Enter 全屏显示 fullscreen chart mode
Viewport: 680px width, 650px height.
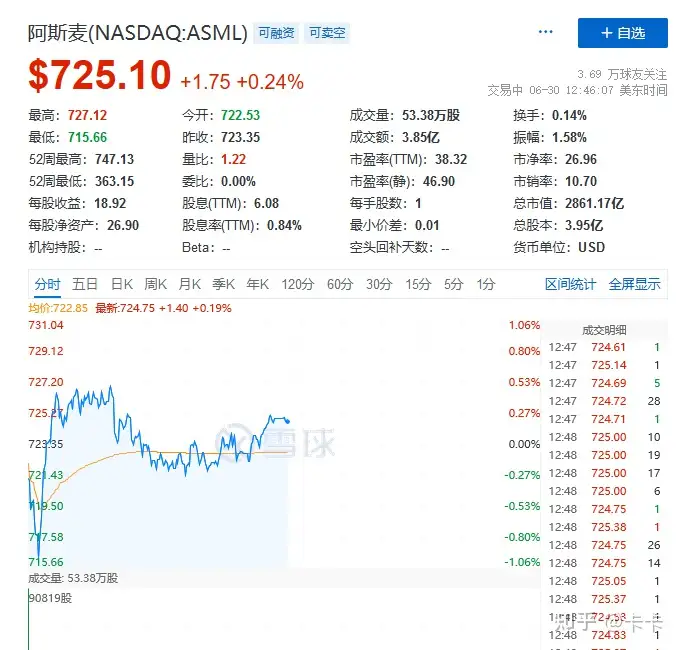(x=635, y=284)
